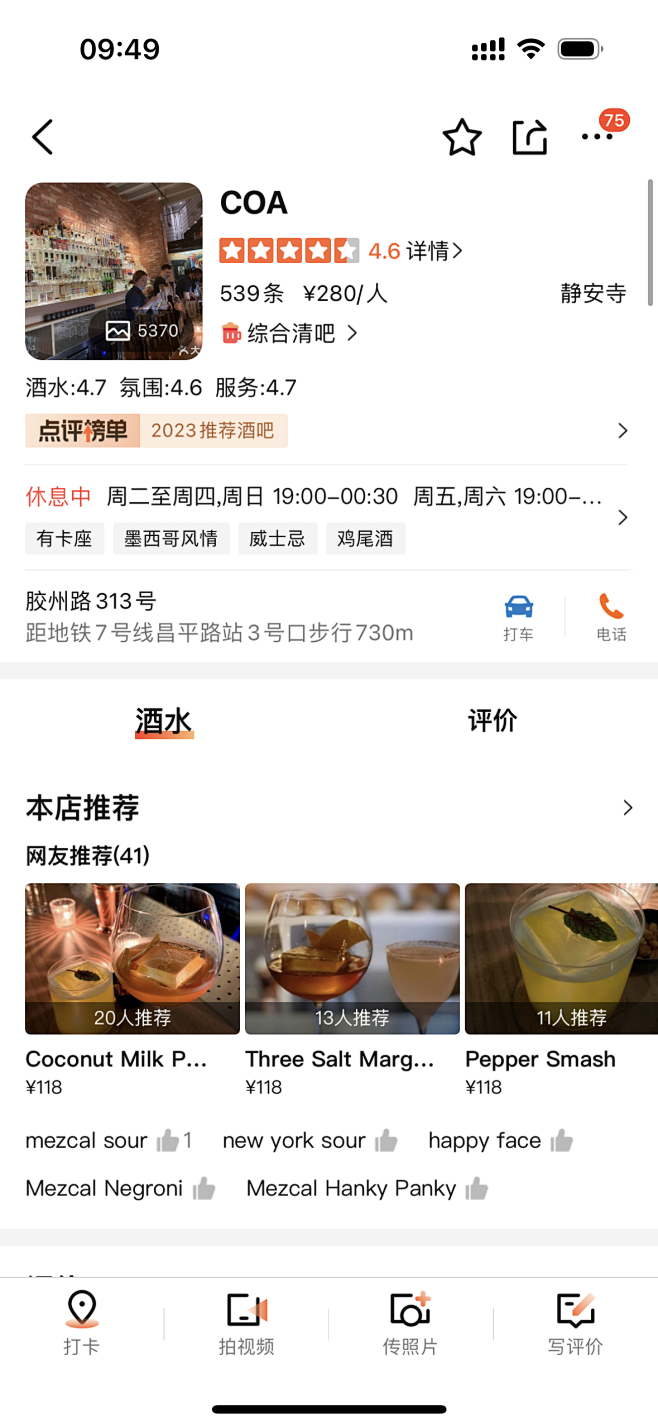The width and height of the screenshot is (658, 1427).
Task: Check in with 打卡
Action: click(x=81, y=1321)
